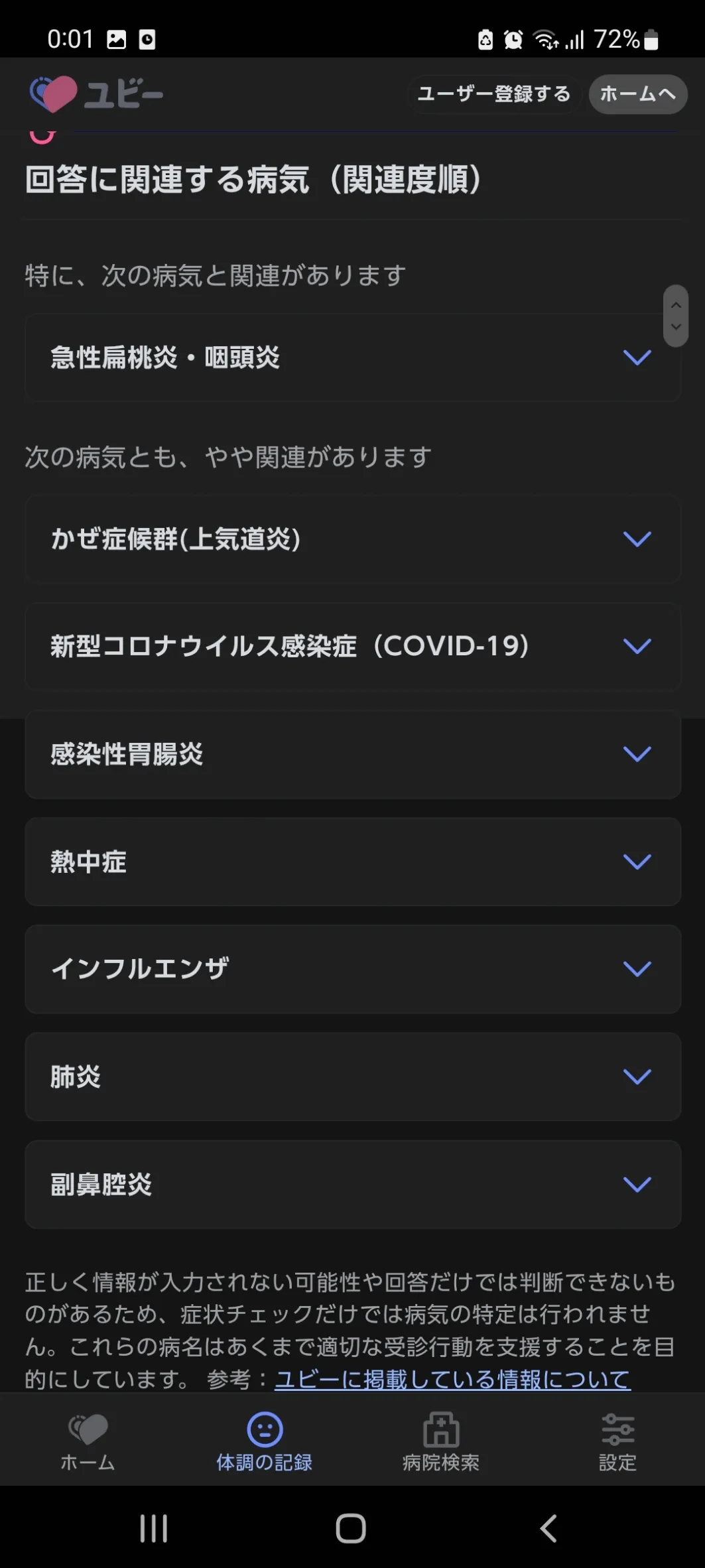The width and height of the screenshot is (705, 1568).
Task: Show details for 熱中症
Action: click(x=353, y=862)
